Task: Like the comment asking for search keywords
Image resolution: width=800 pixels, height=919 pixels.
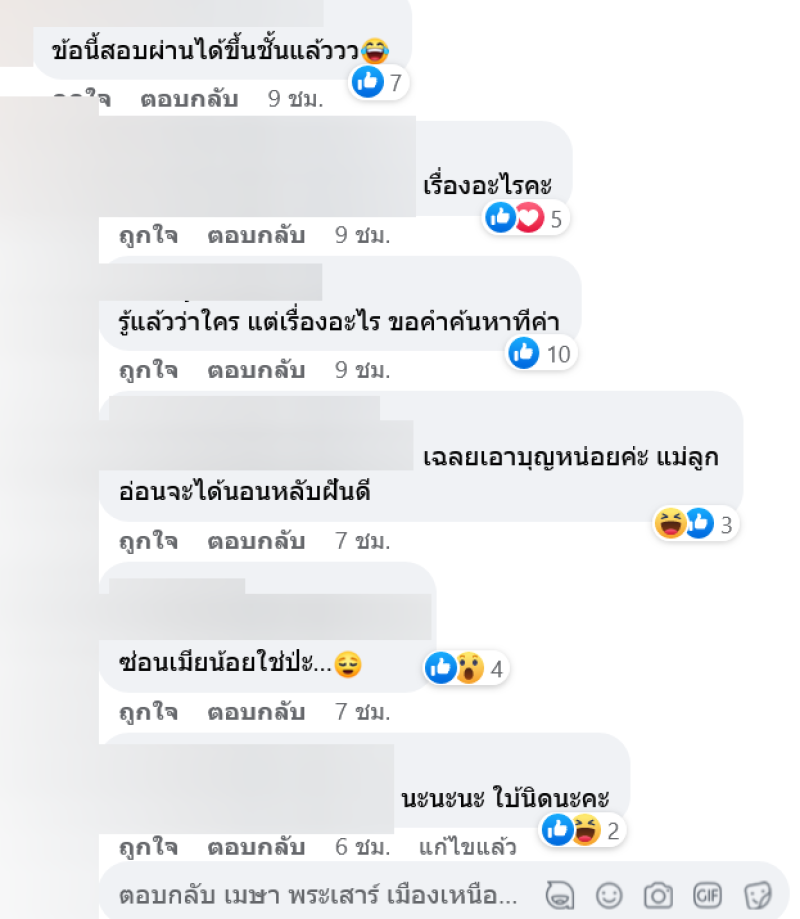Action: tap(148, 370)
